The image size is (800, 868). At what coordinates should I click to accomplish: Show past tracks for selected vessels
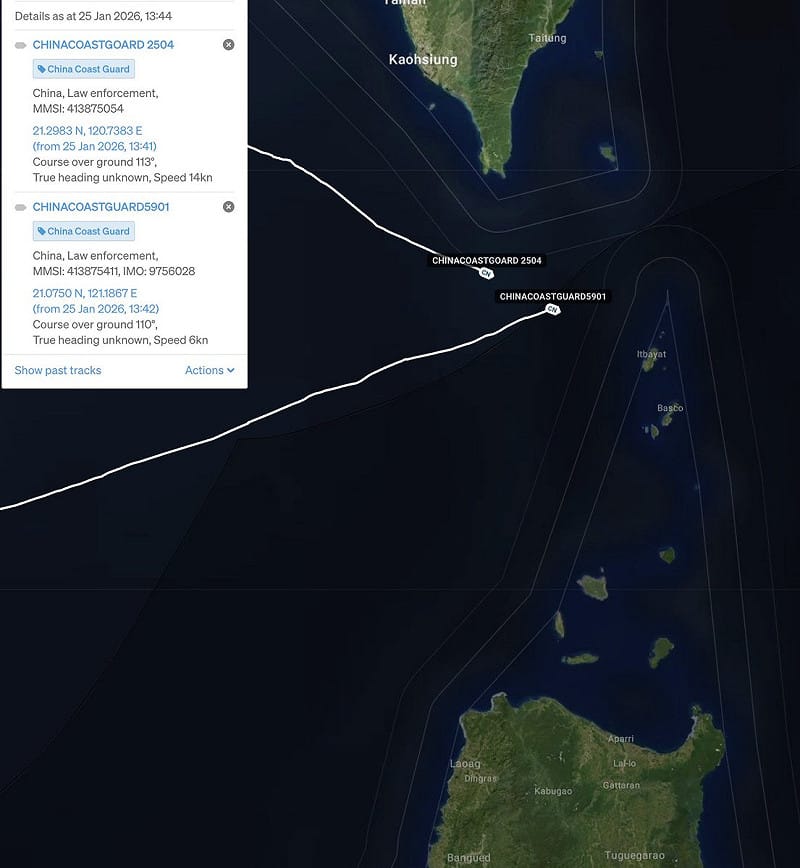[x=58, y=370]
